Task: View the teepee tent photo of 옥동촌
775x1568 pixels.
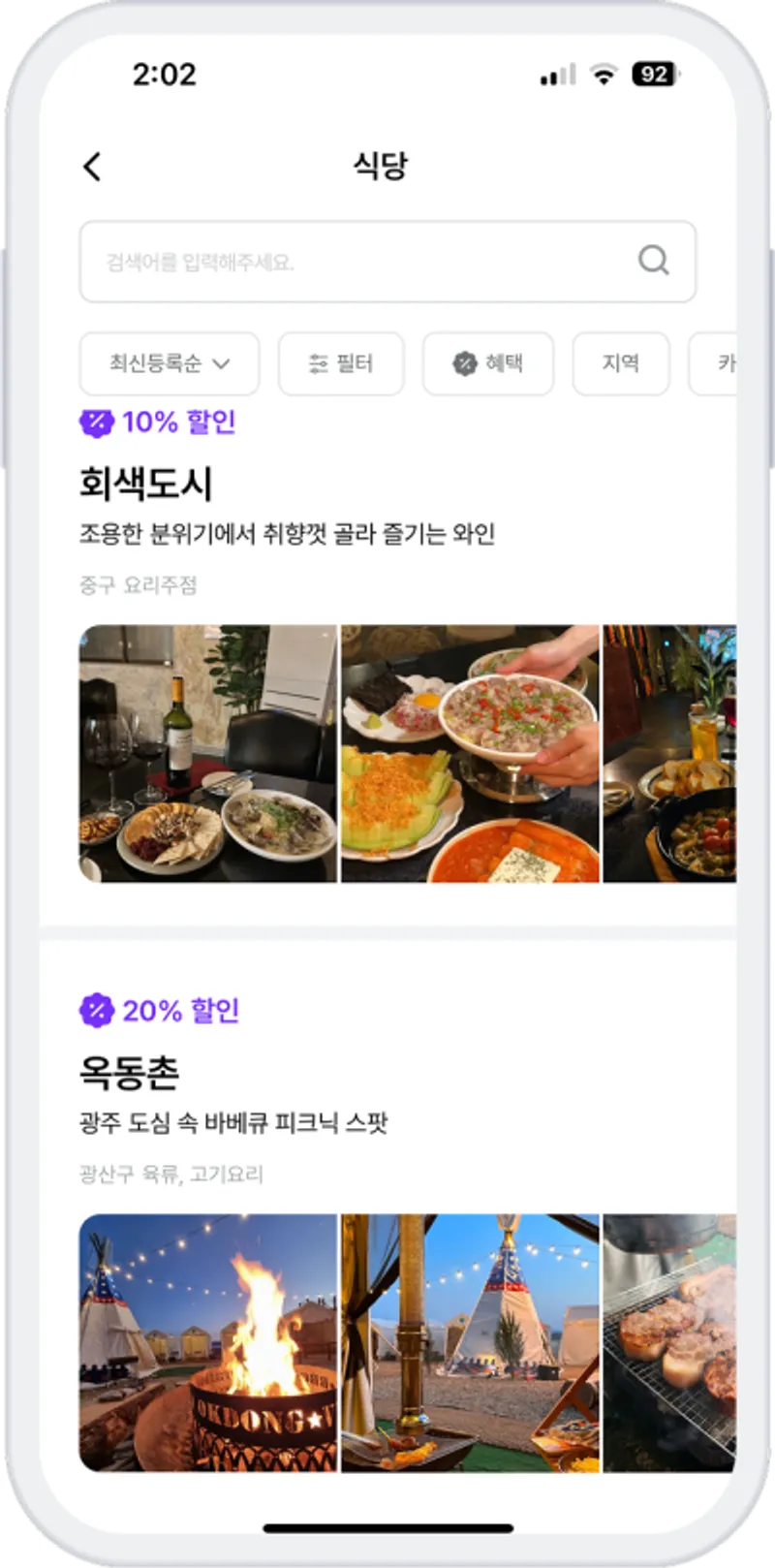Action: click(470, 1343)
